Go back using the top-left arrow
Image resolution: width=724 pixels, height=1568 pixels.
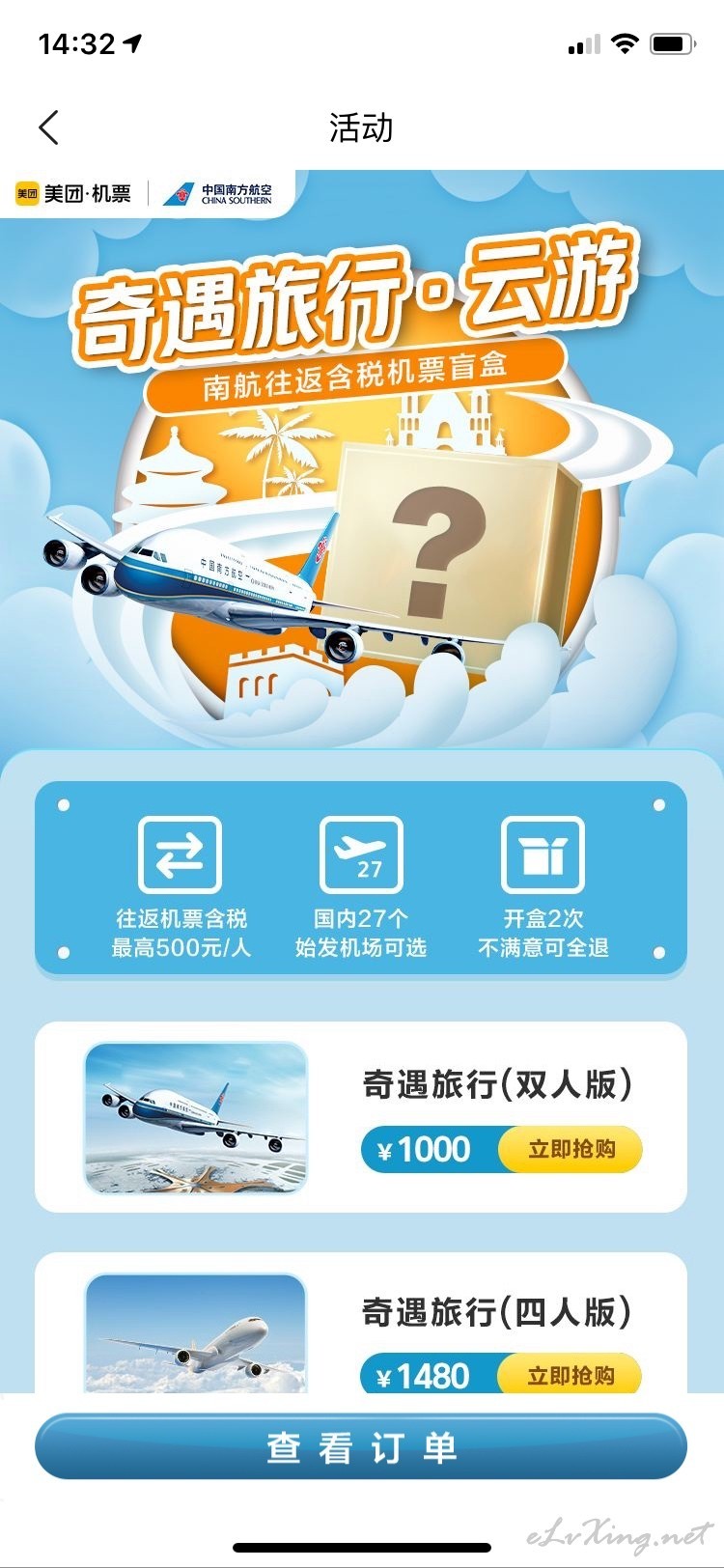click(49, 127)
